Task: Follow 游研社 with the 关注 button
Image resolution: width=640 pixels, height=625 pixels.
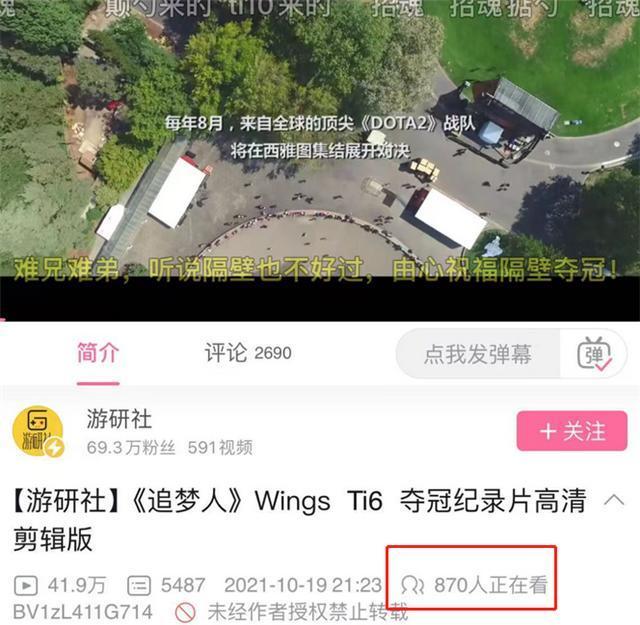Action: pyautogui.click(x=572, y=431)
